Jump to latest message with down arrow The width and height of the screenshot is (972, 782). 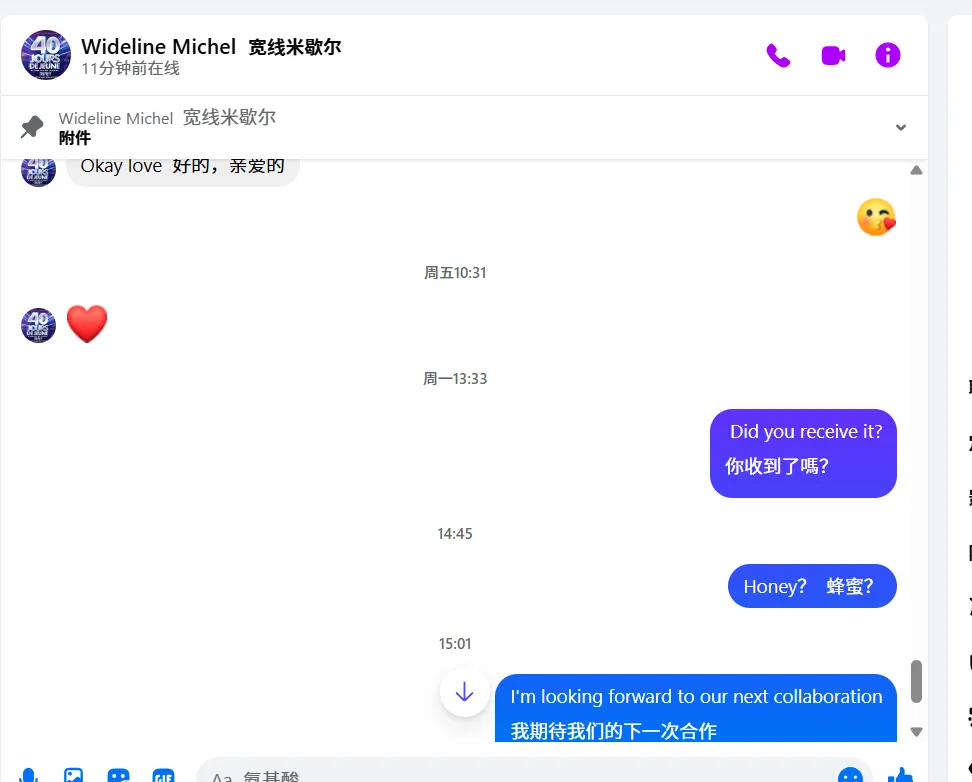(x=464, y=692)
